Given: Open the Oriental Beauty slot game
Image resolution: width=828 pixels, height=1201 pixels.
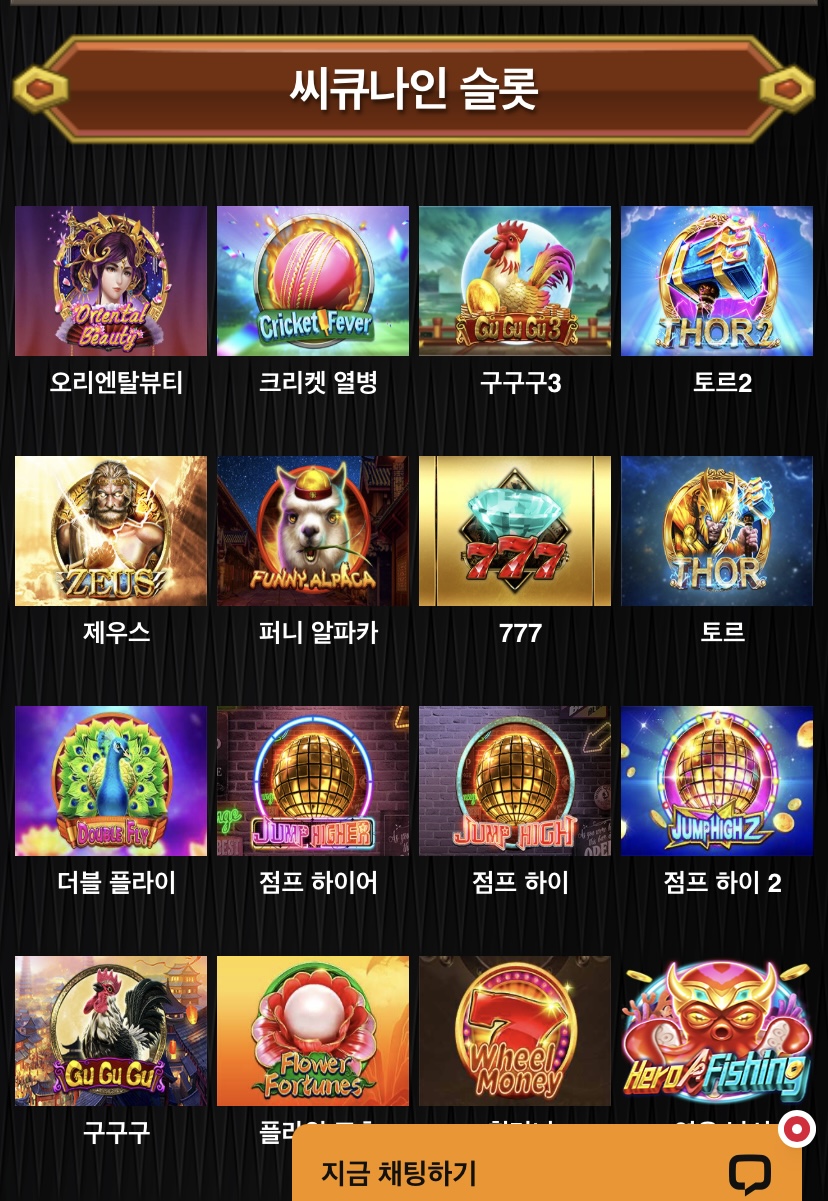Looking at the screenshot, I should point(111,281).
